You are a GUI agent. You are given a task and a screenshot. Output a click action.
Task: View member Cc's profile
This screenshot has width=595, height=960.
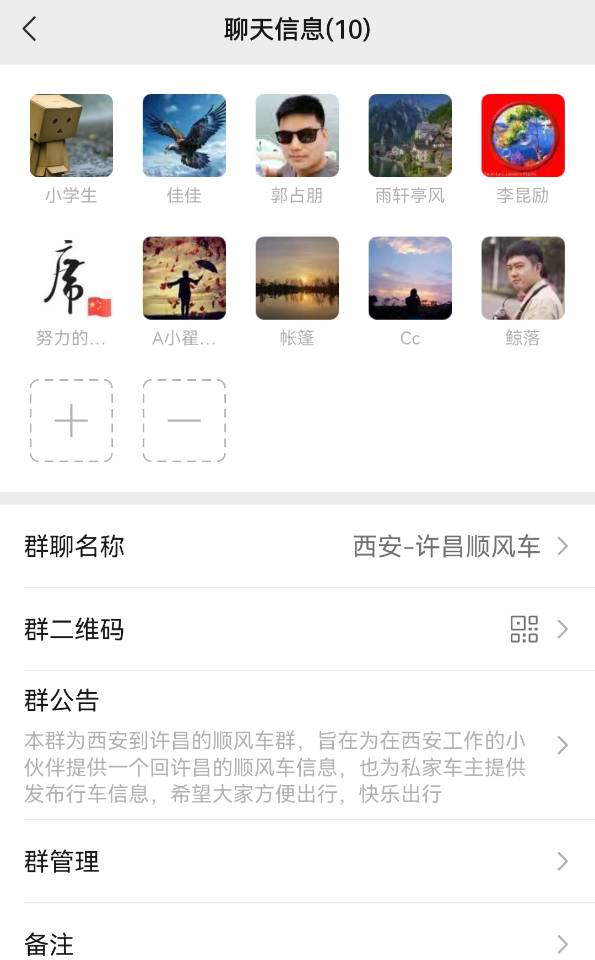coord(410,278)
